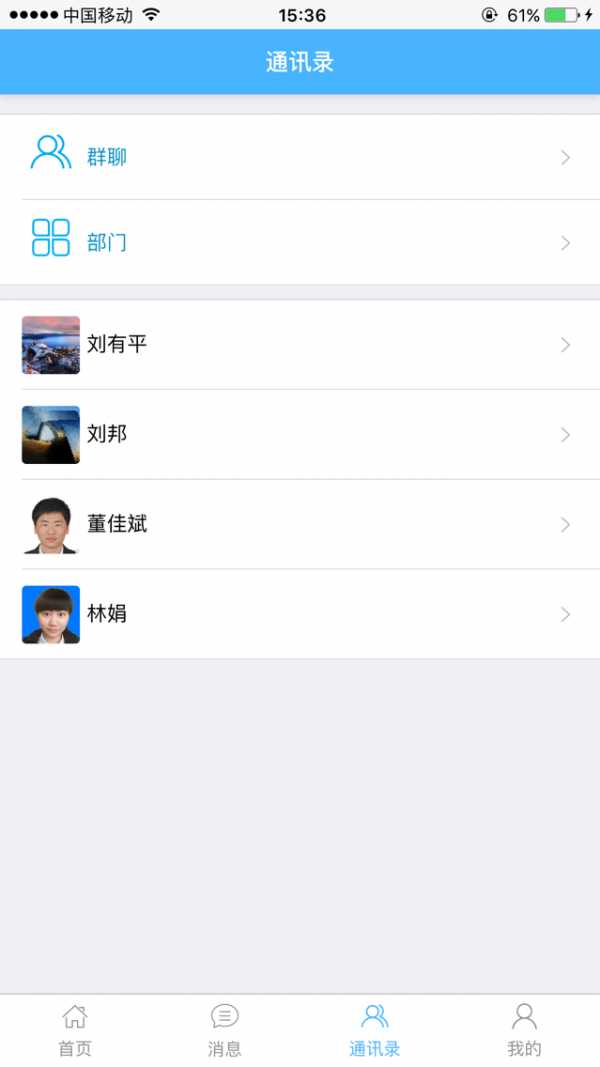Open the 群聊 group chat row
The image size is (600, 1067).
tap(300, 157)
